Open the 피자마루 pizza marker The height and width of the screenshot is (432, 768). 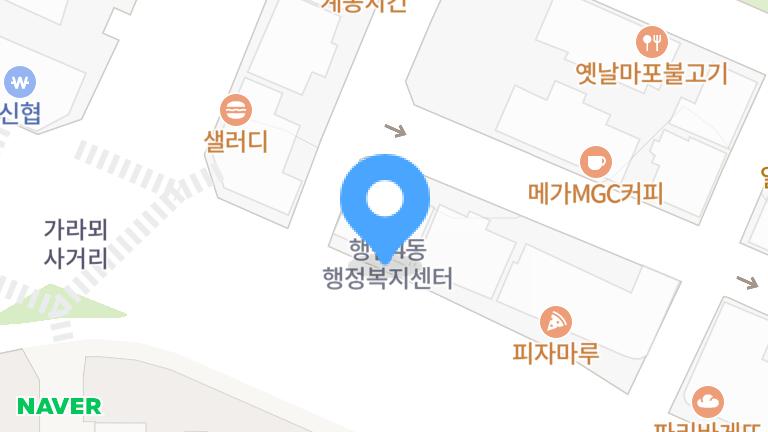pyautogui.click(x=555, y=322)
